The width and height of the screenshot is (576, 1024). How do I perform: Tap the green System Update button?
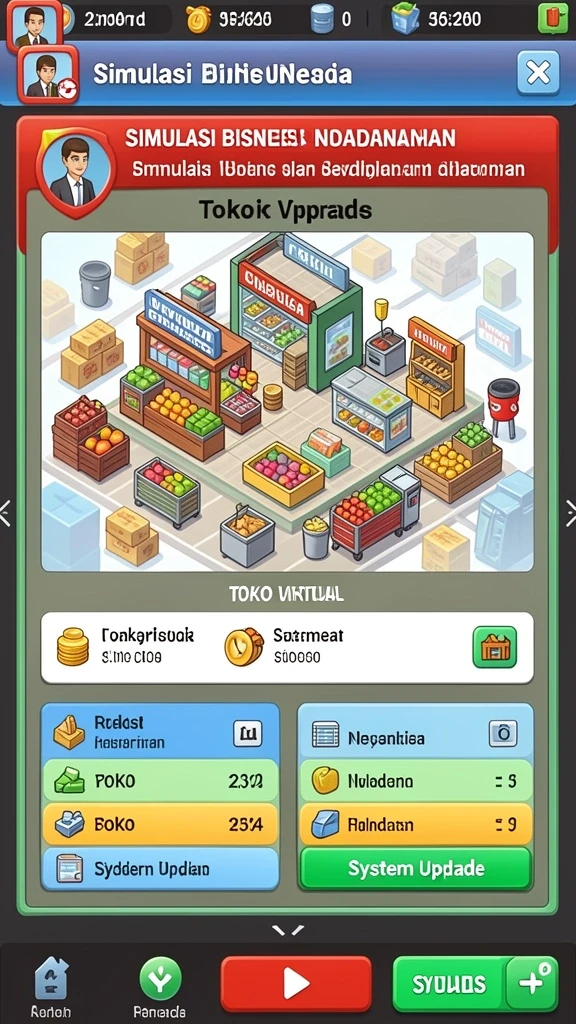tap(415, 869)
